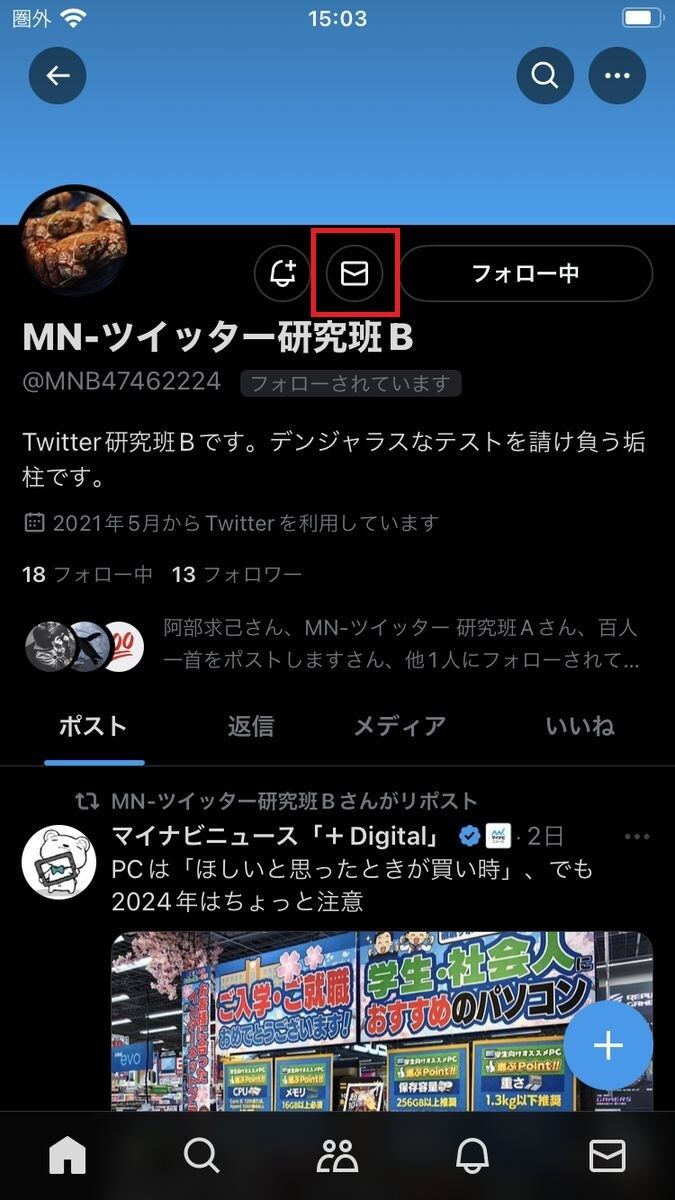This screenshot has width=675, height=1200.
Task: Tap the フォロー中 button
Action: tap(526, 273)
